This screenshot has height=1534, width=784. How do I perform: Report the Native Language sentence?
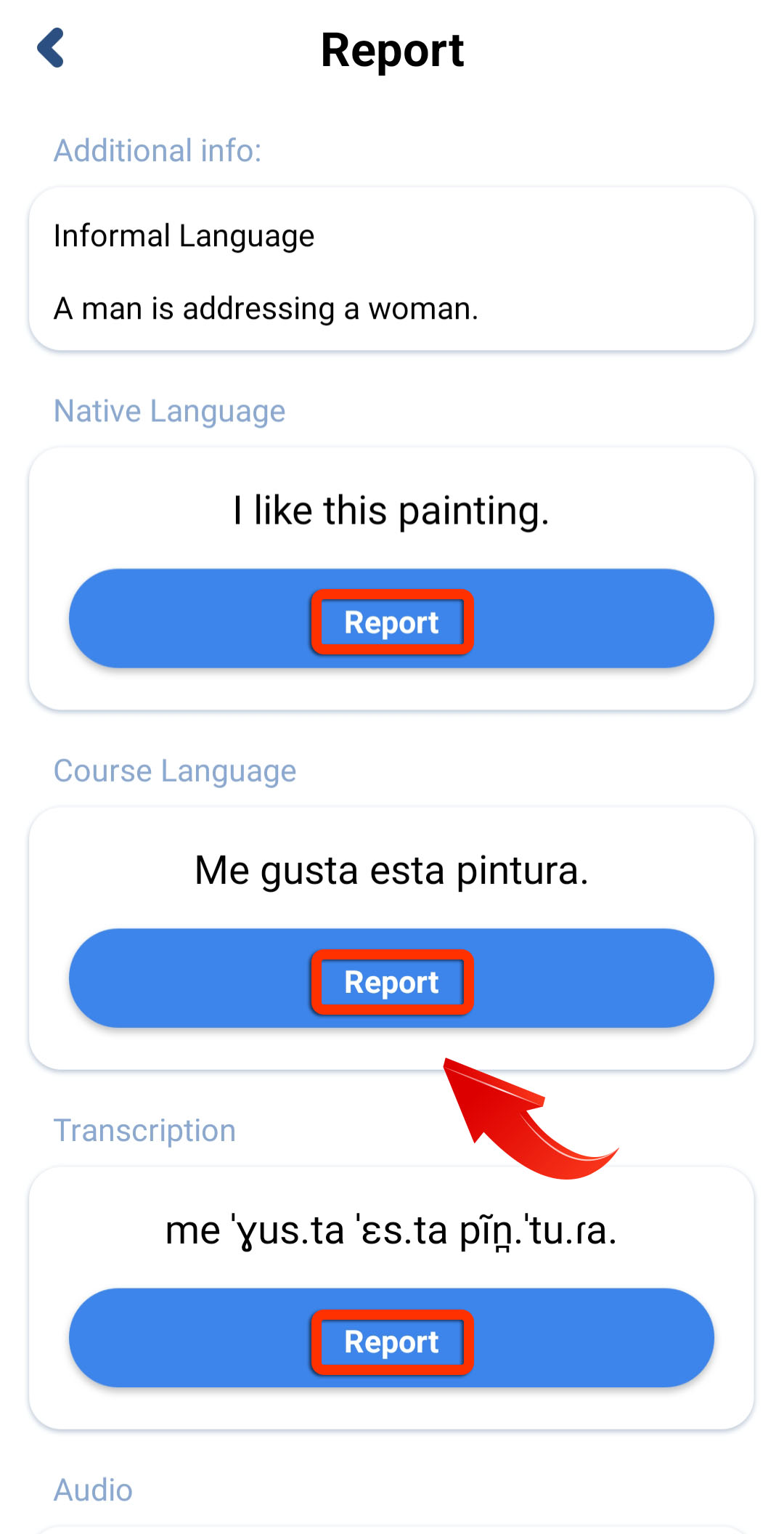tap(391, 618)
